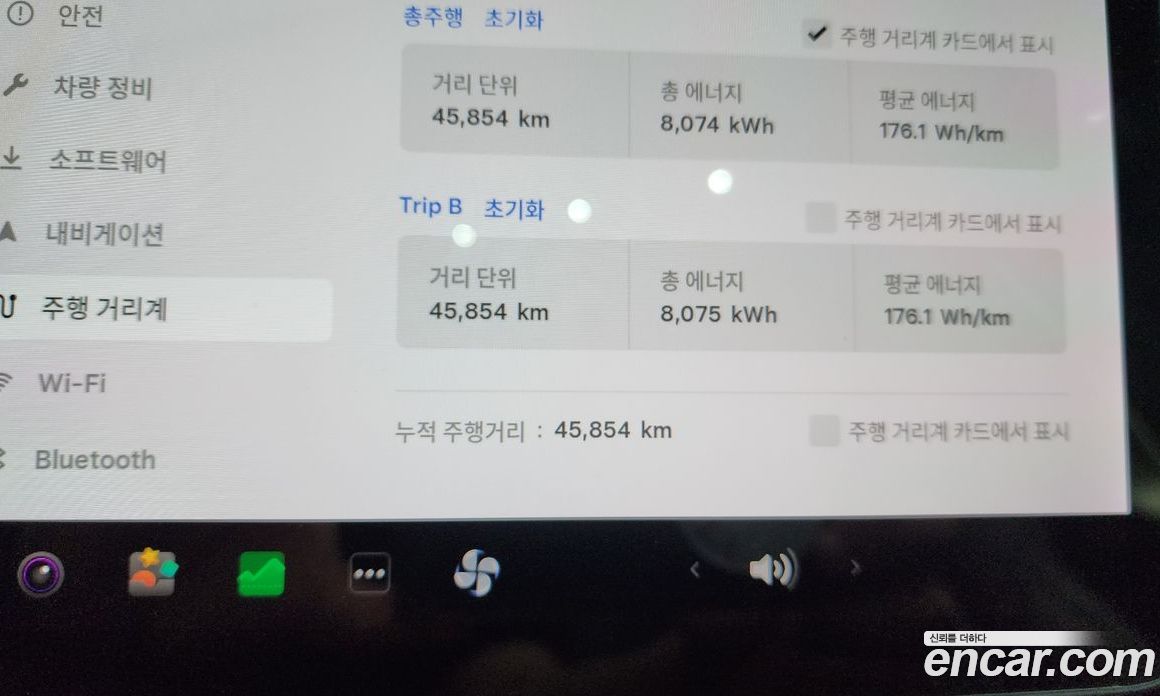1160x696 pixels.
Task: Open the all apps three-dots launcher
Action: click(369, 574)
